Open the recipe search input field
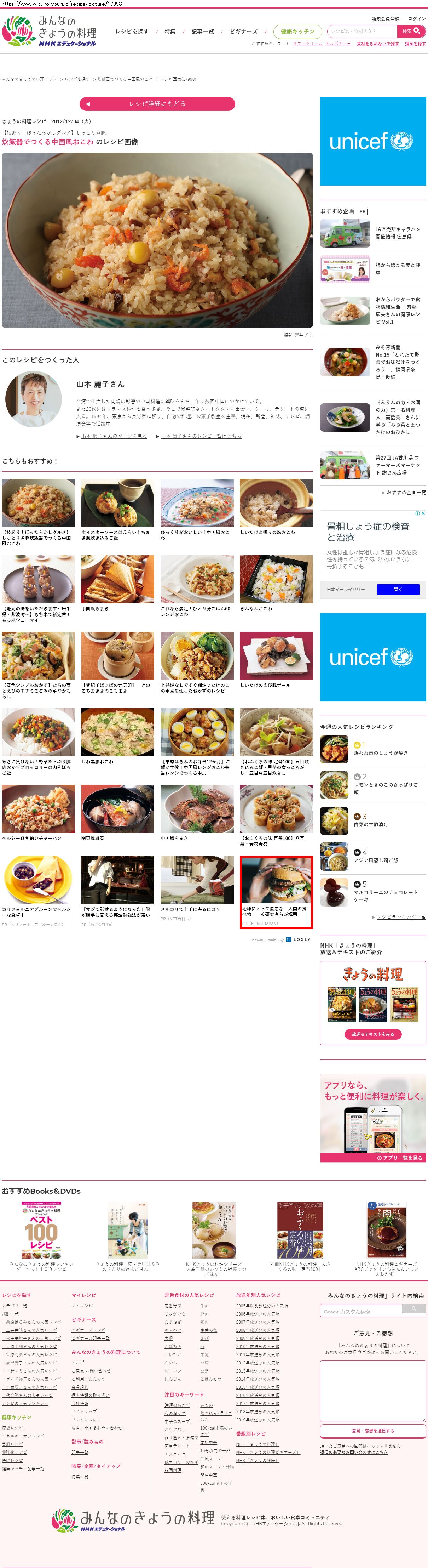428x1568 pixels. pos(362,31)
